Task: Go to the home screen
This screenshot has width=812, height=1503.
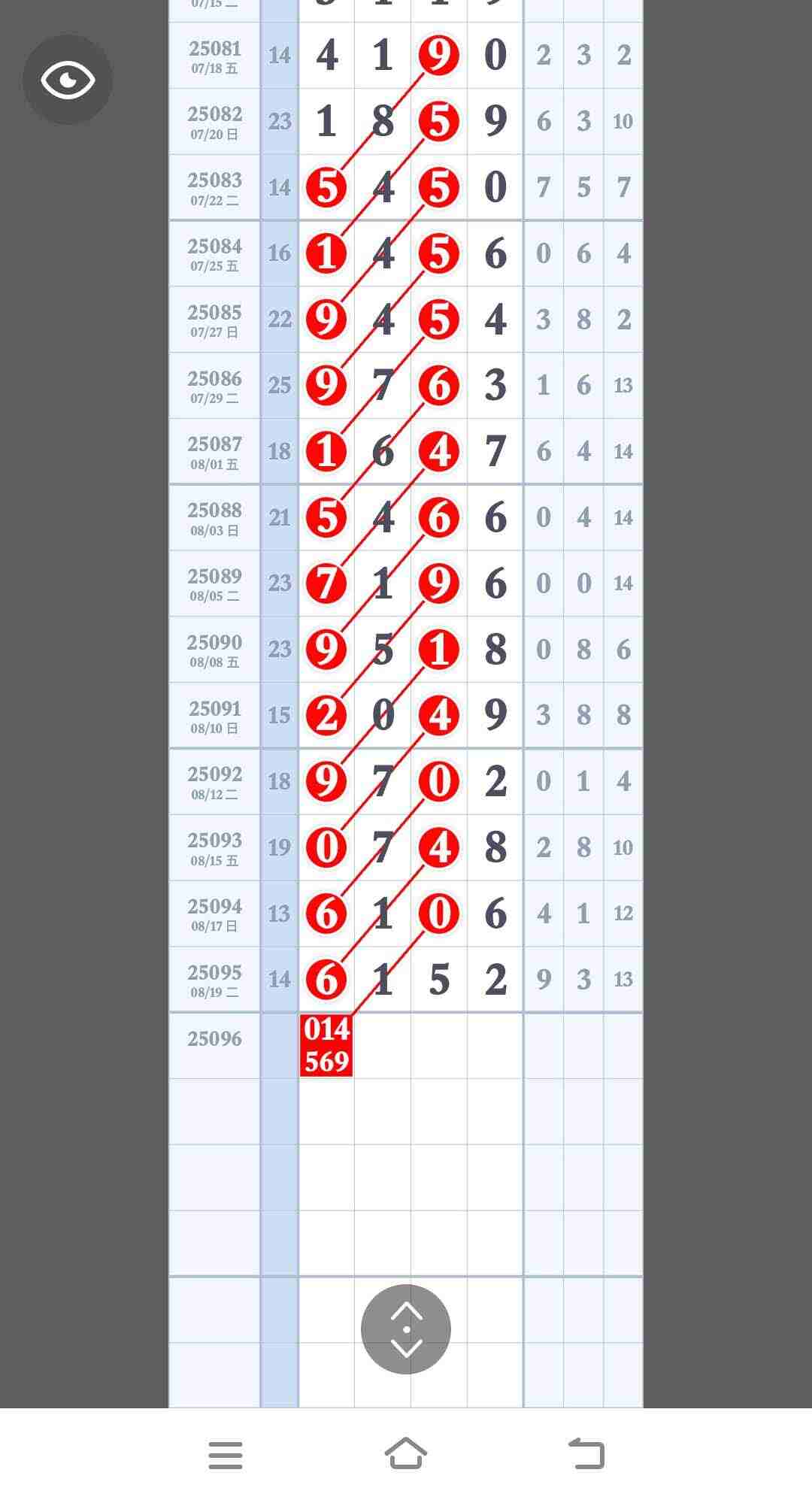Action: pos(406,1453)
